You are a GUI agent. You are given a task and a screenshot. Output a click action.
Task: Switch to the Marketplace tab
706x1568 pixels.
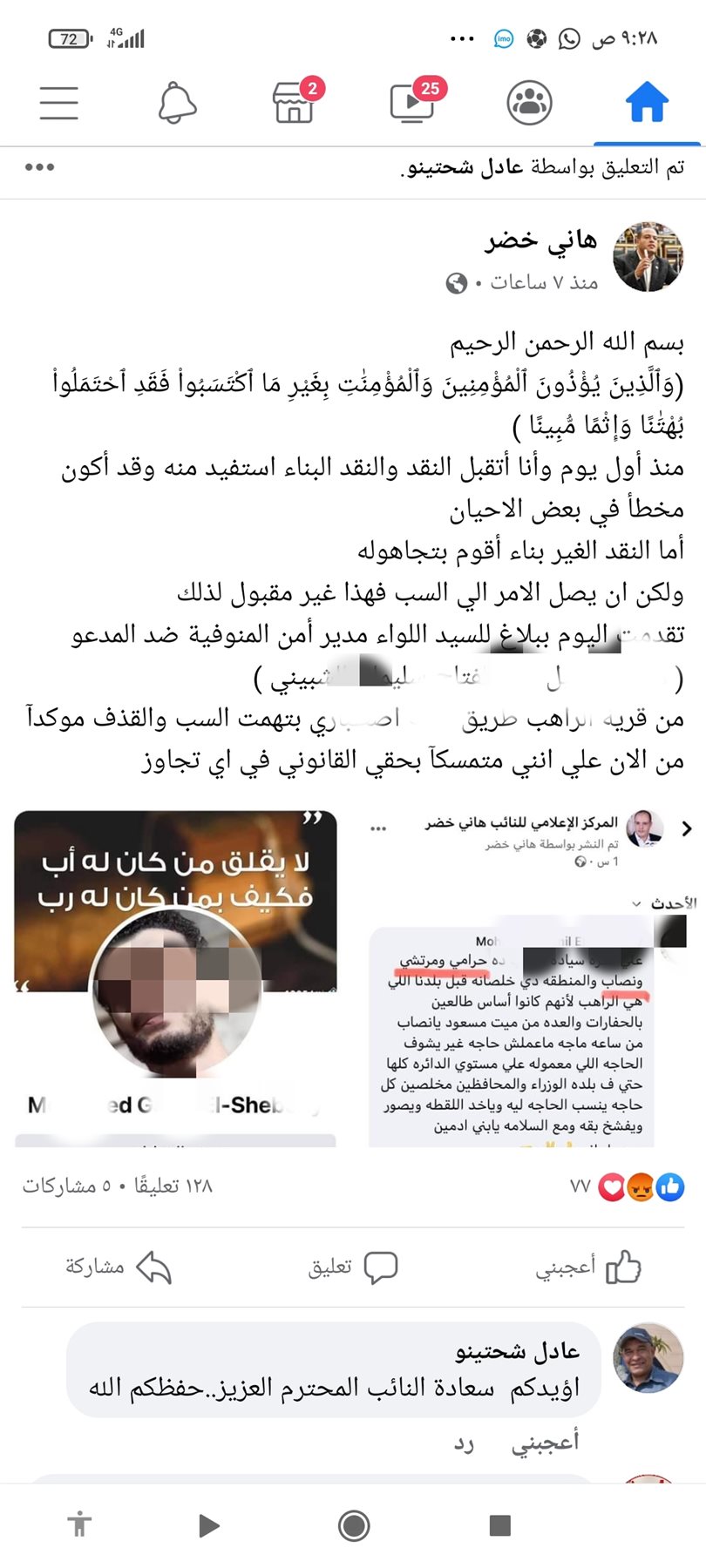(294, 103)
